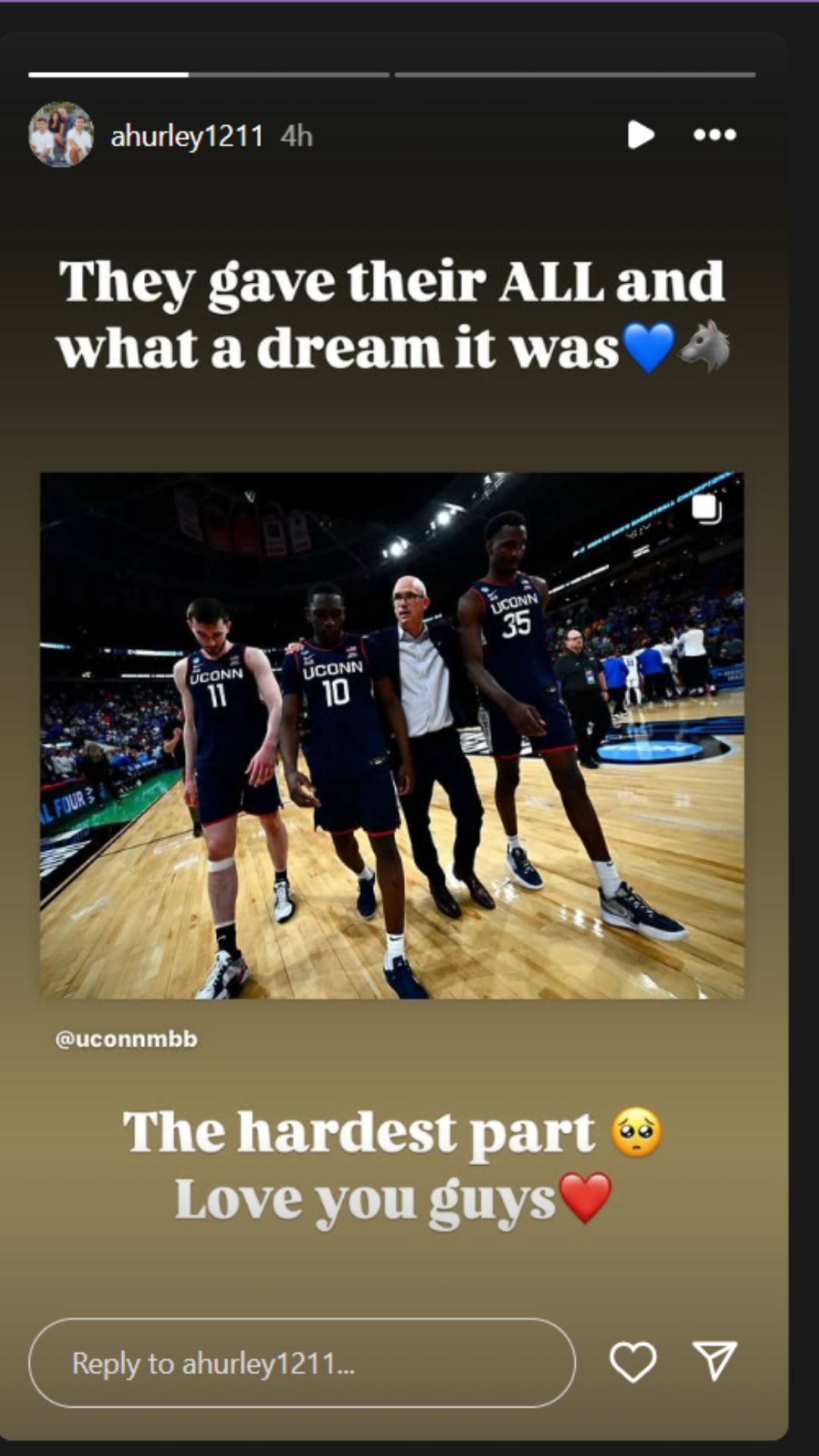Viewport: 819px width, 1456px height.
Task: Open the reshared uconnmbb post
Action: pos(392,736)
